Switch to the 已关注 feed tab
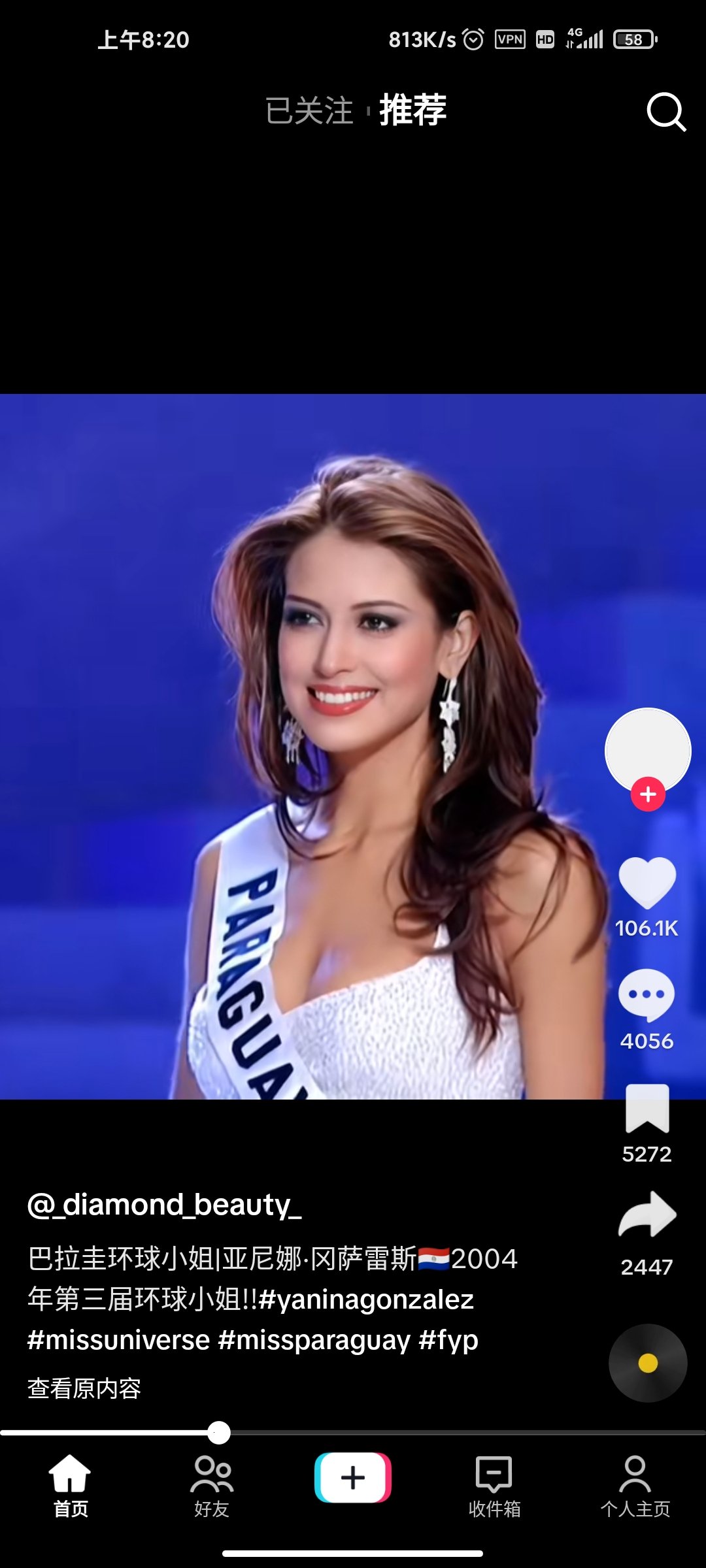 click(309, 110)
